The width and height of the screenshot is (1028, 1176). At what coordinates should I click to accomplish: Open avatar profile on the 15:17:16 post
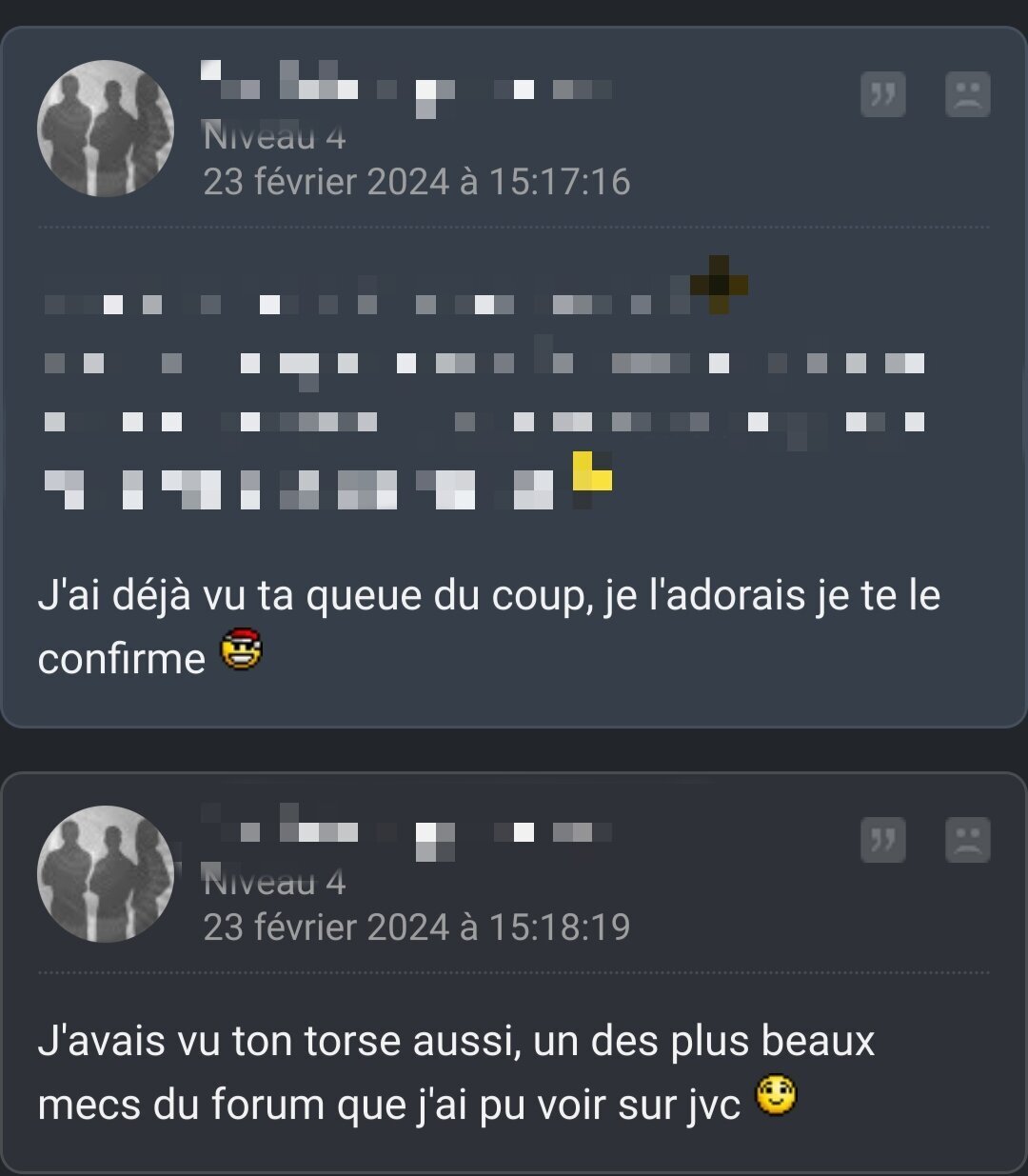106,129
